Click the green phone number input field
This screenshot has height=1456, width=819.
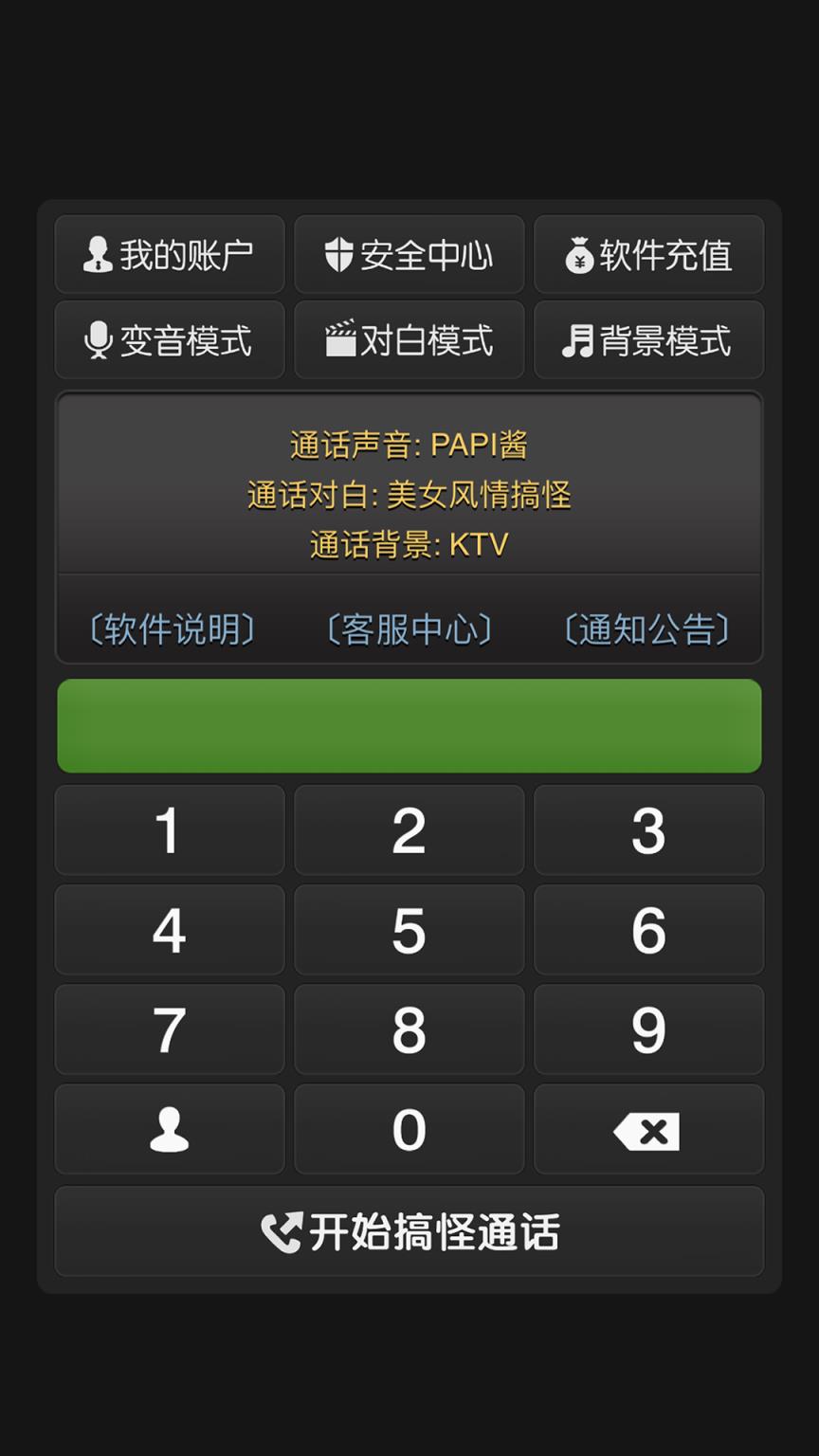click(x=409, y=726)
